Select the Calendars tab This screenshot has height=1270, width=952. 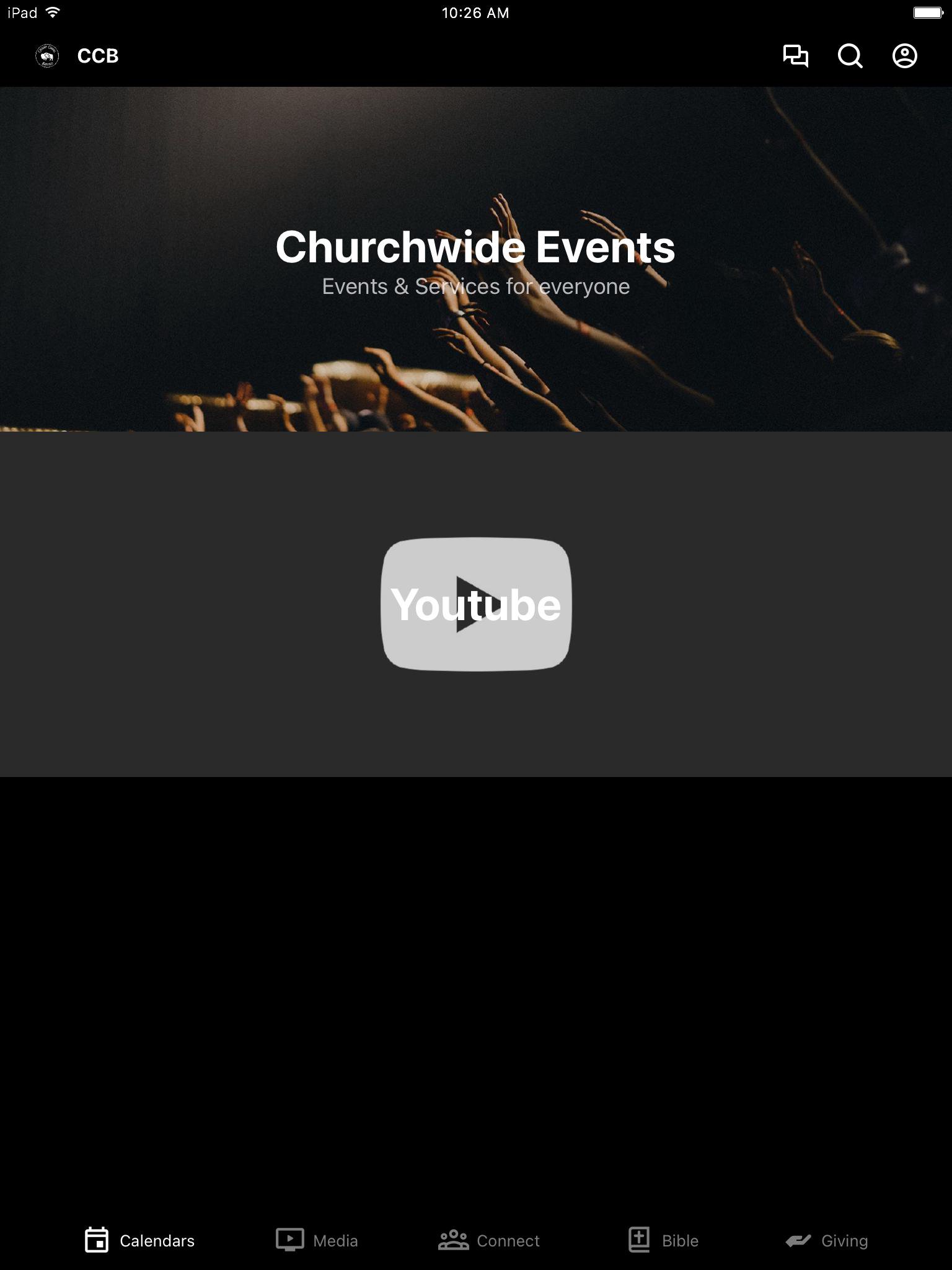coord(139,1240)
